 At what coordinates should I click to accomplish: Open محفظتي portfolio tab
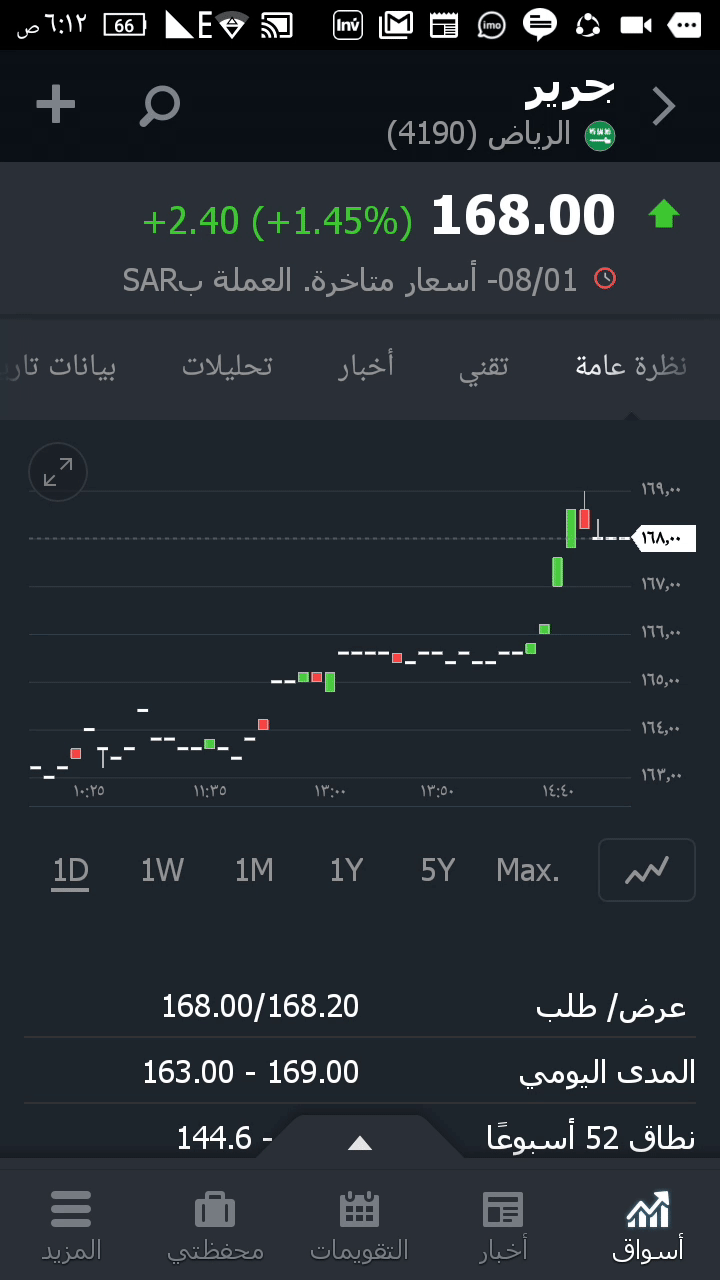click(x=215, y=1225)
